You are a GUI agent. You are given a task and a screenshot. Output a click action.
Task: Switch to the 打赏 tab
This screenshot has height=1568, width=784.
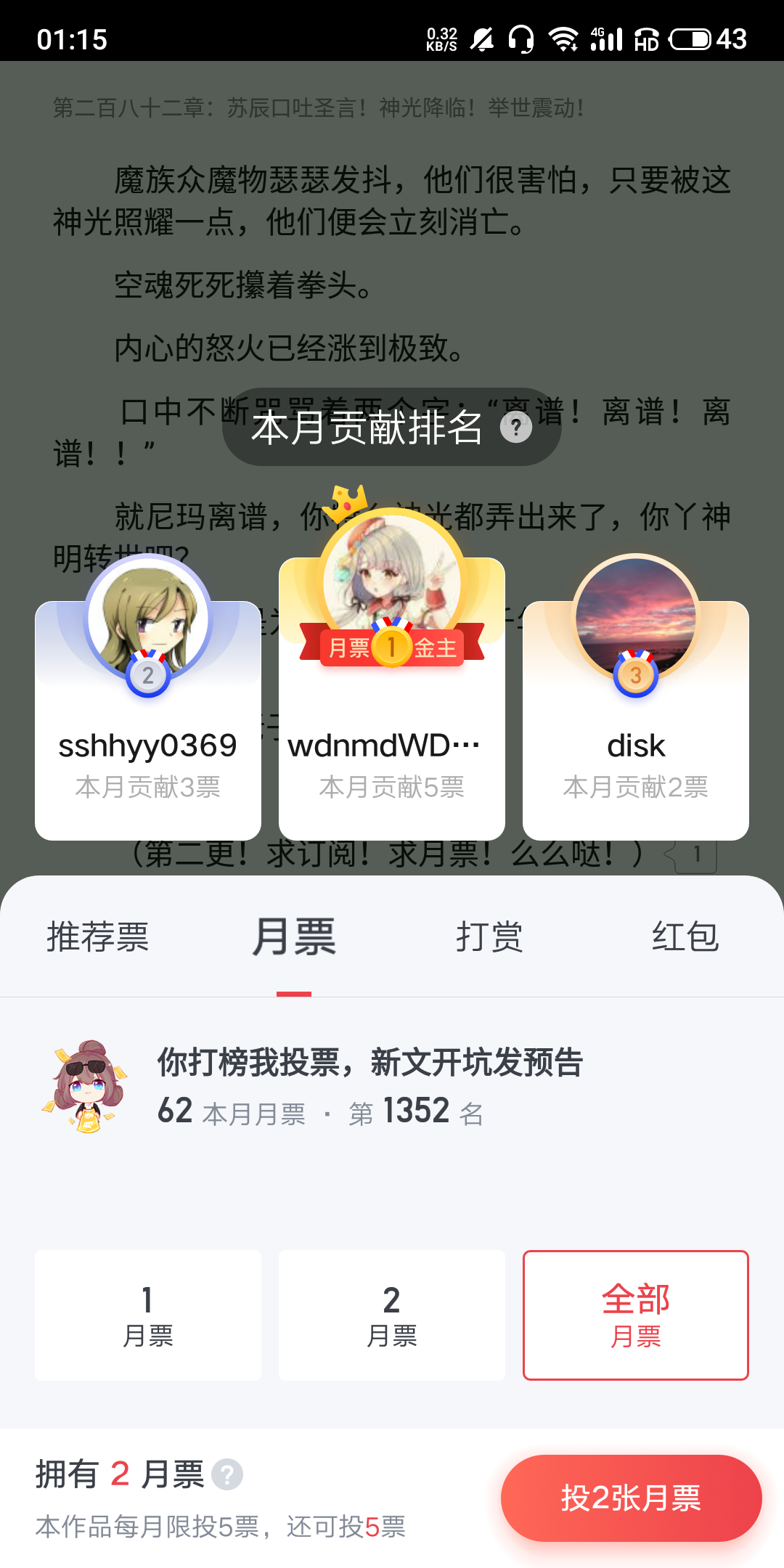490,936
